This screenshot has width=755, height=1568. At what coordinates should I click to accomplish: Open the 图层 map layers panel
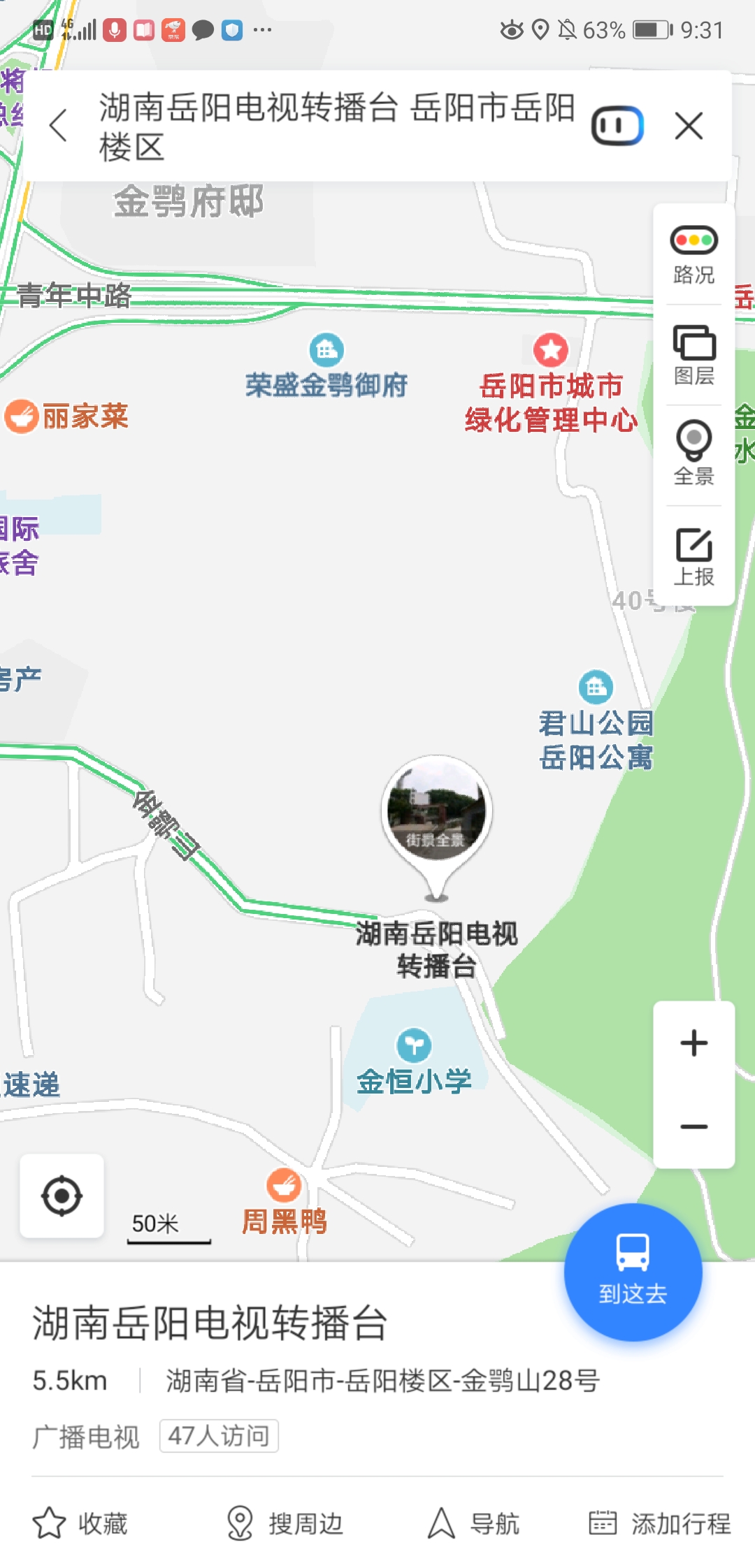tap(693, 356)
